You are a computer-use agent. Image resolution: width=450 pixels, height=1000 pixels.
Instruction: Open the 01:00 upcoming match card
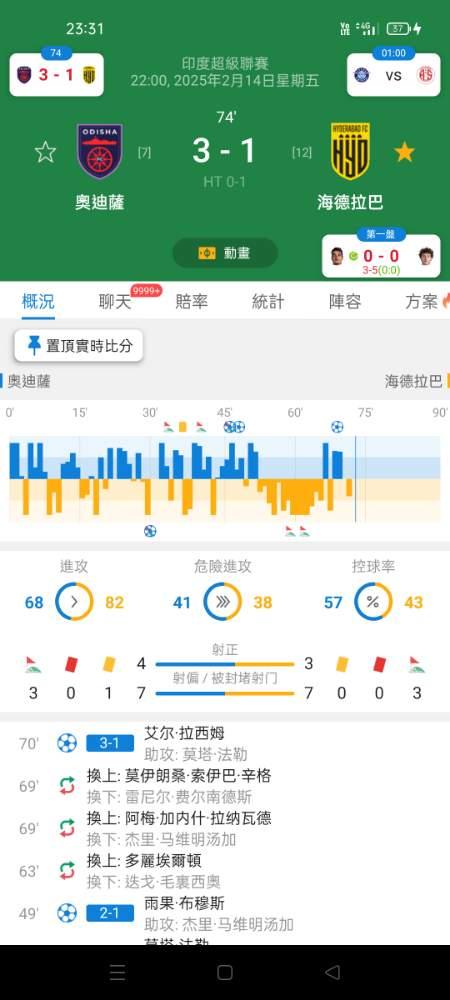[393, 74]
